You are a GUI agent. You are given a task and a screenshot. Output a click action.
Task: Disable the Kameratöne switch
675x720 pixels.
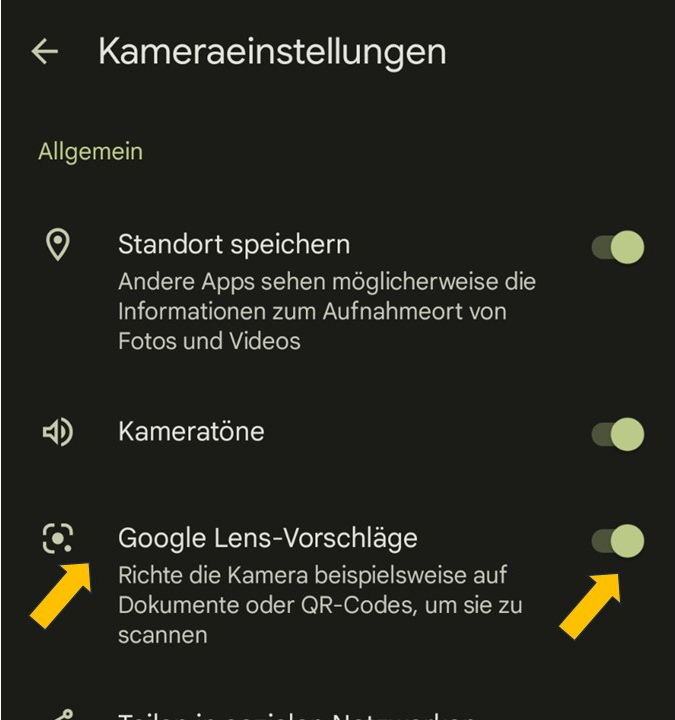click(x=617, y=434)
